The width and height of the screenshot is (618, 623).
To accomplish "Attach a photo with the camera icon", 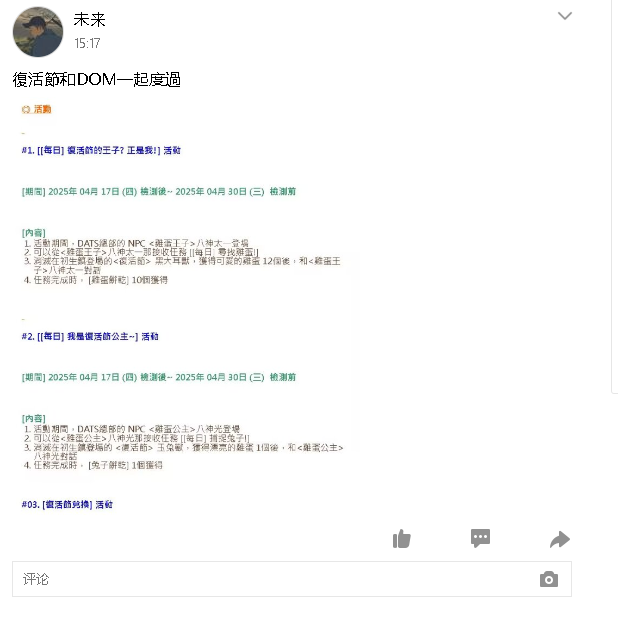I will tap(548, 579).
